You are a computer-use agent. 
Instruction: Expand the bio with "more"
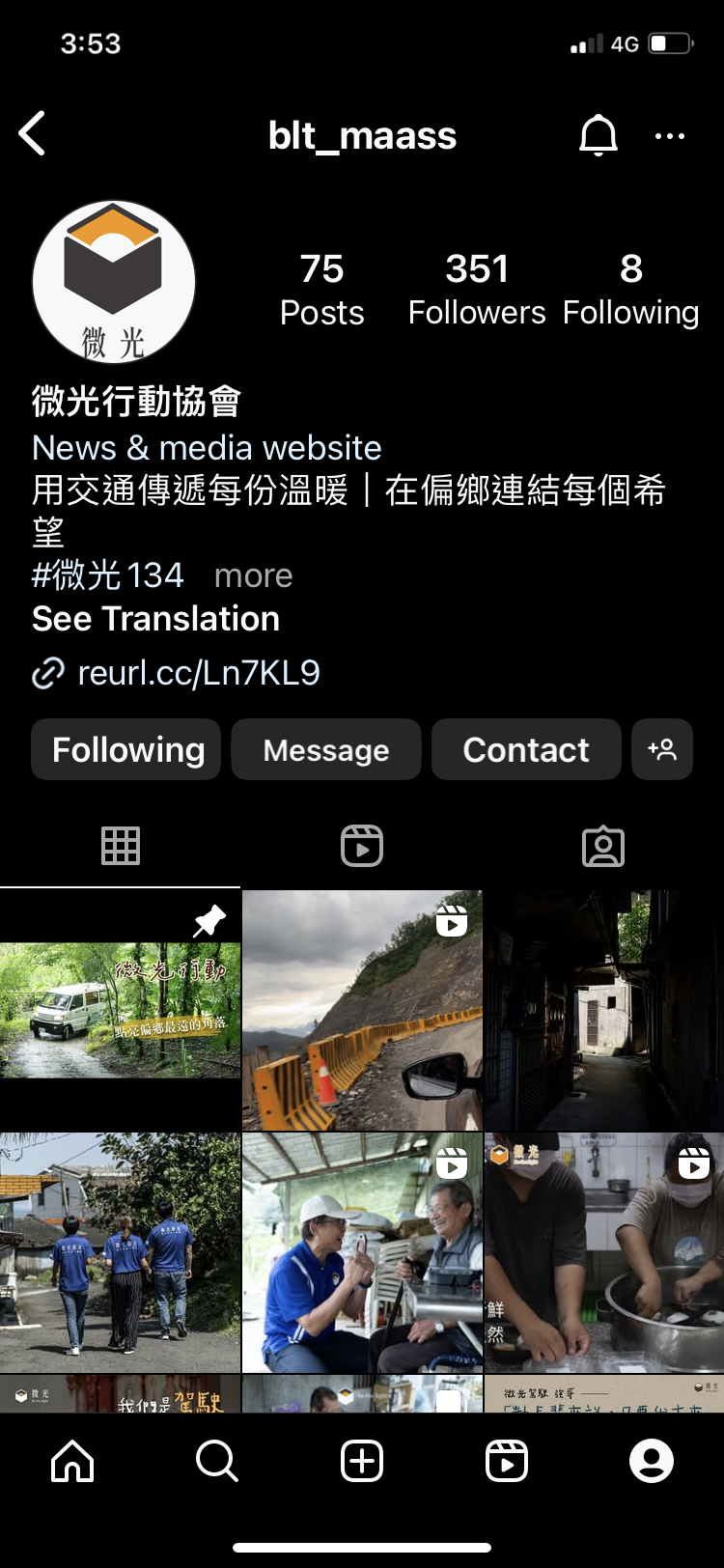(253, 576)
